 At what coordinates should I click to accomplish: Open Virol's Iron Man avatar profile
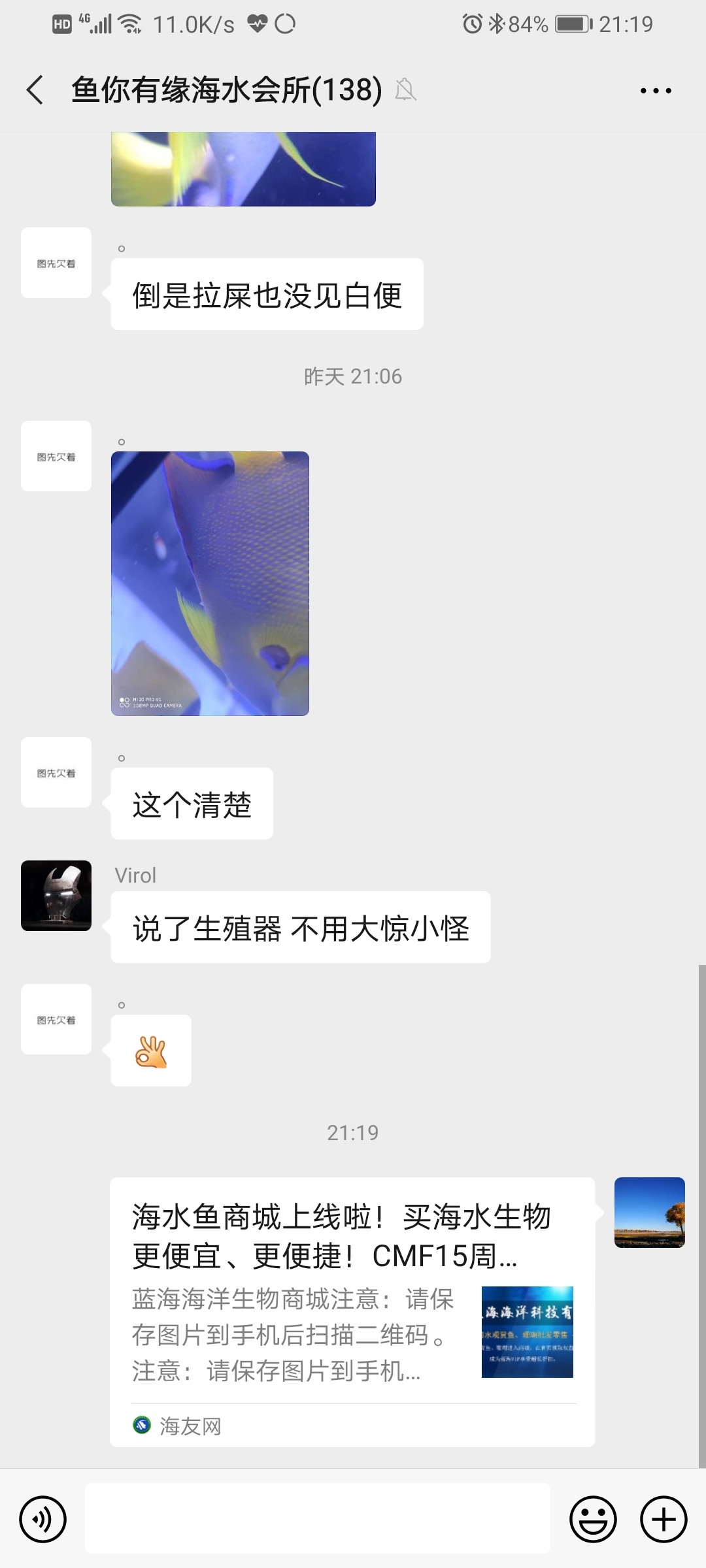pos(56,895)
